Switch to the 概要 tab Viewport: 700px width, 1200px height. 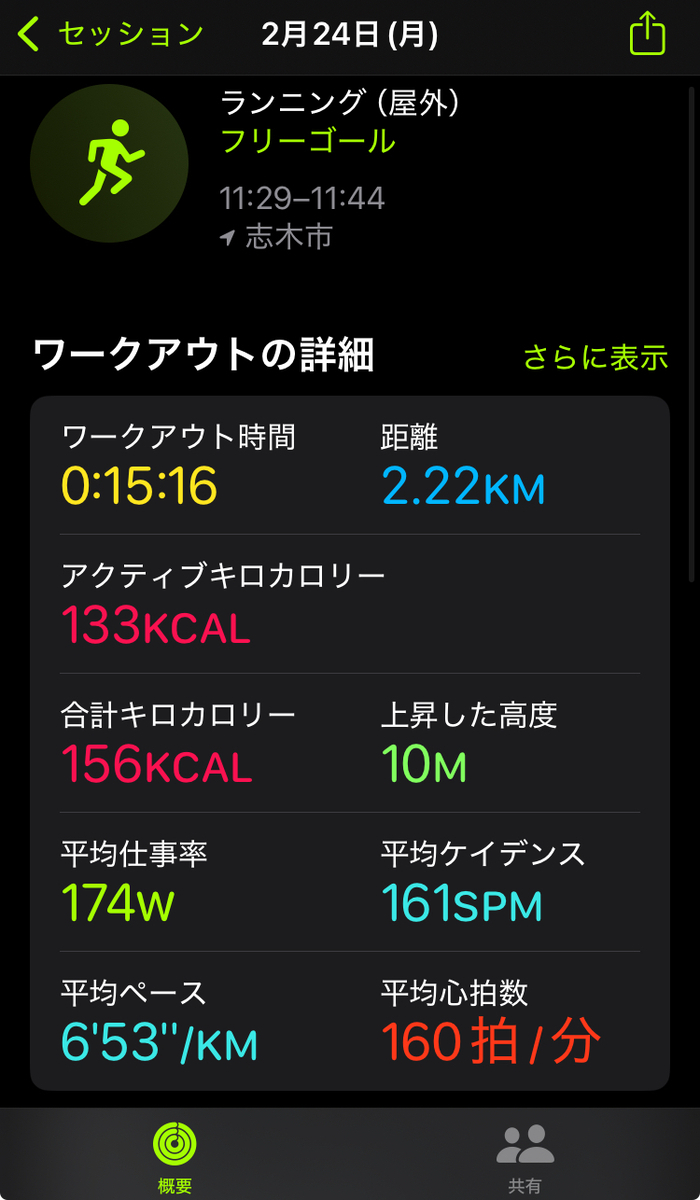pos(175,1155)
